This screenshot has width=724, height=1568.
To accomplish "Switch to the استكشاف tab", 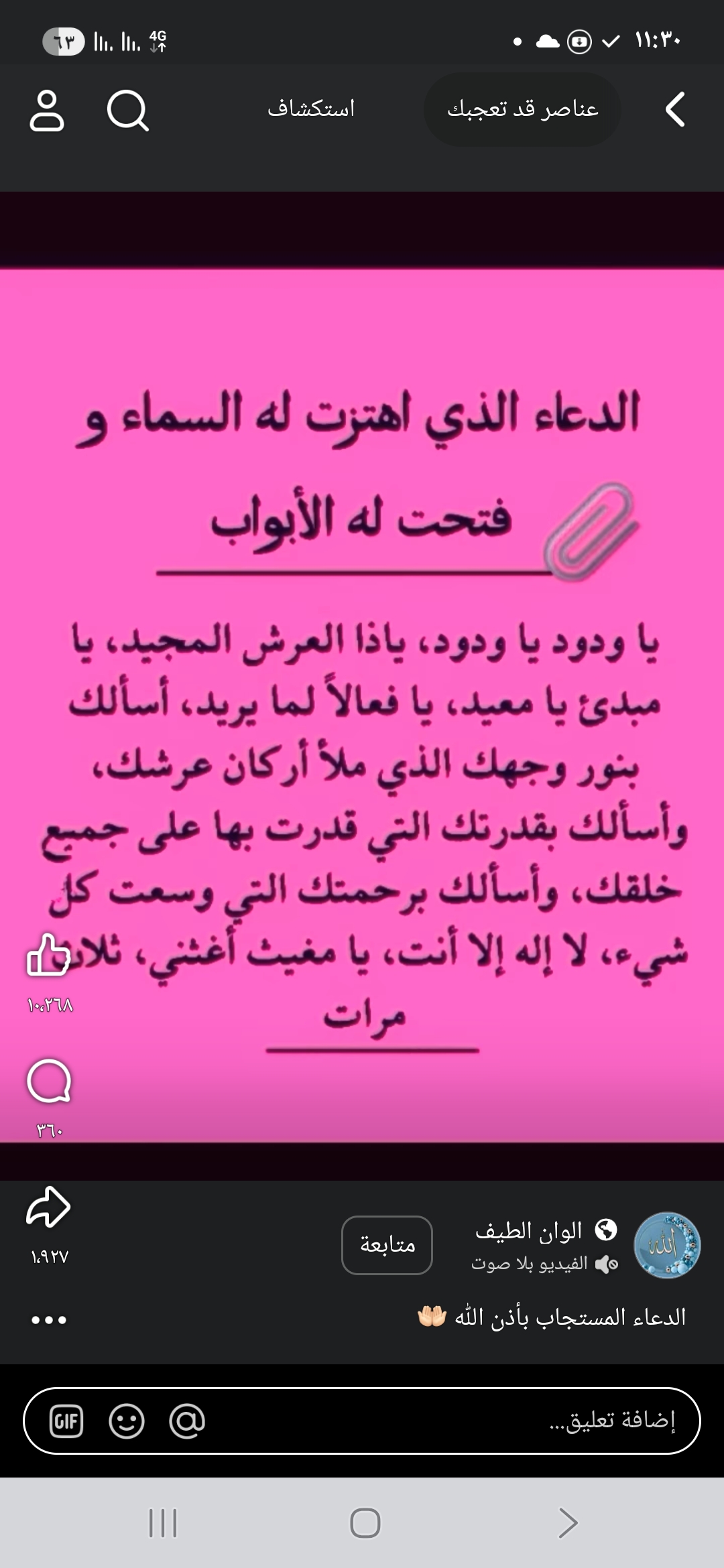I will pyautogui.click(x=311, y=109).
